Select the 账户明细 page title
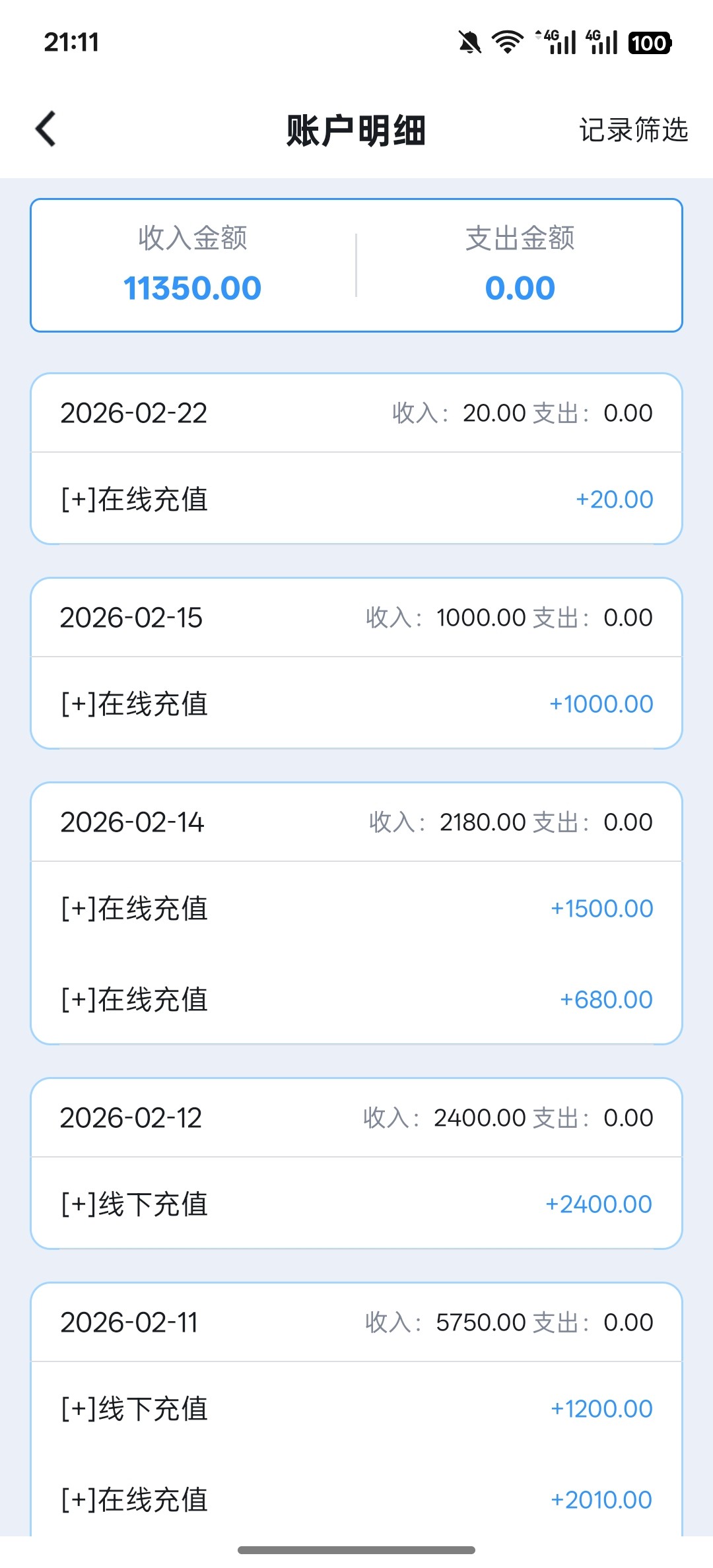The image size is (713, 1568). 356,130
